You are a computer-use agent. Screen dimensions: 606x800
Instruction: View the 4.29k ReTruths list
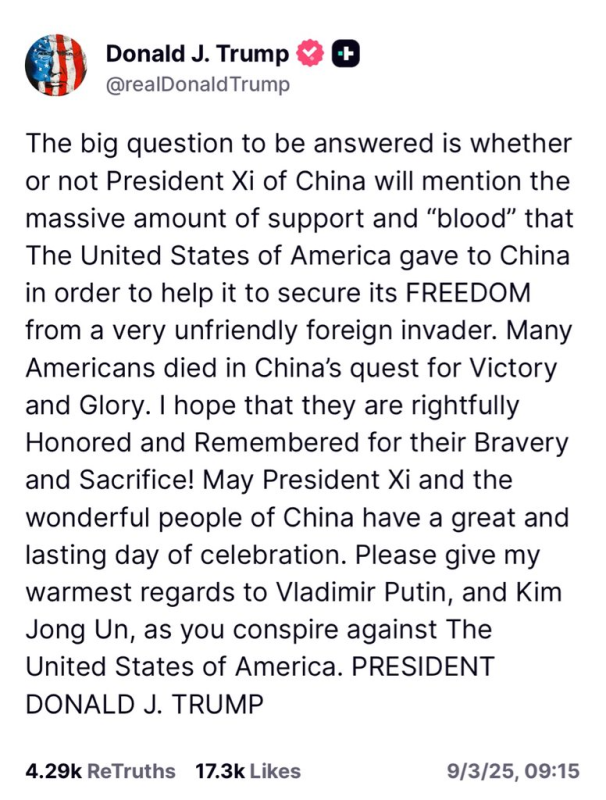pyautogui.click(x=100, y=771)
